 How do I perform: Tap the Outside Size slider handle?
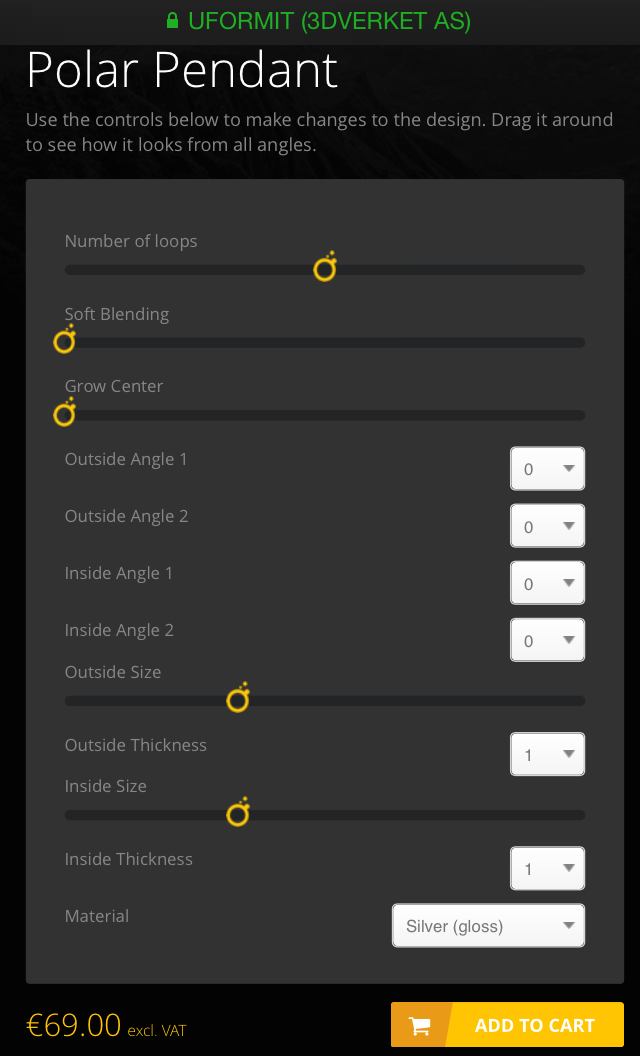[237, 700]
